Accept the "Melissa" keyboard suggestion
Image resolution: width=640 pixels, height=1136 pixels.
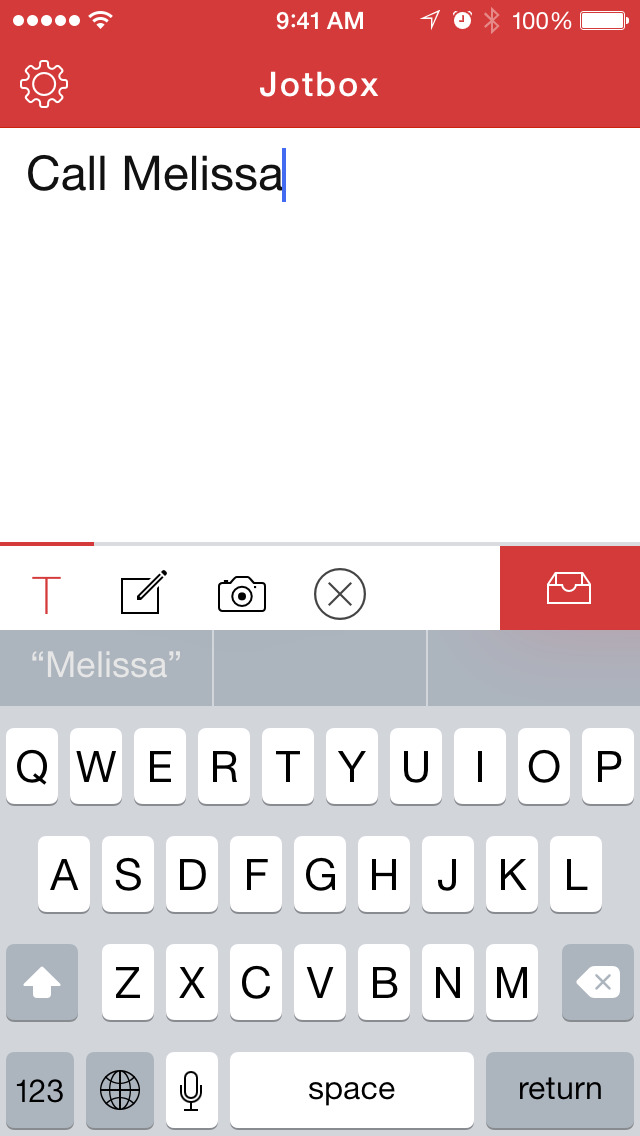coord(106,666)
